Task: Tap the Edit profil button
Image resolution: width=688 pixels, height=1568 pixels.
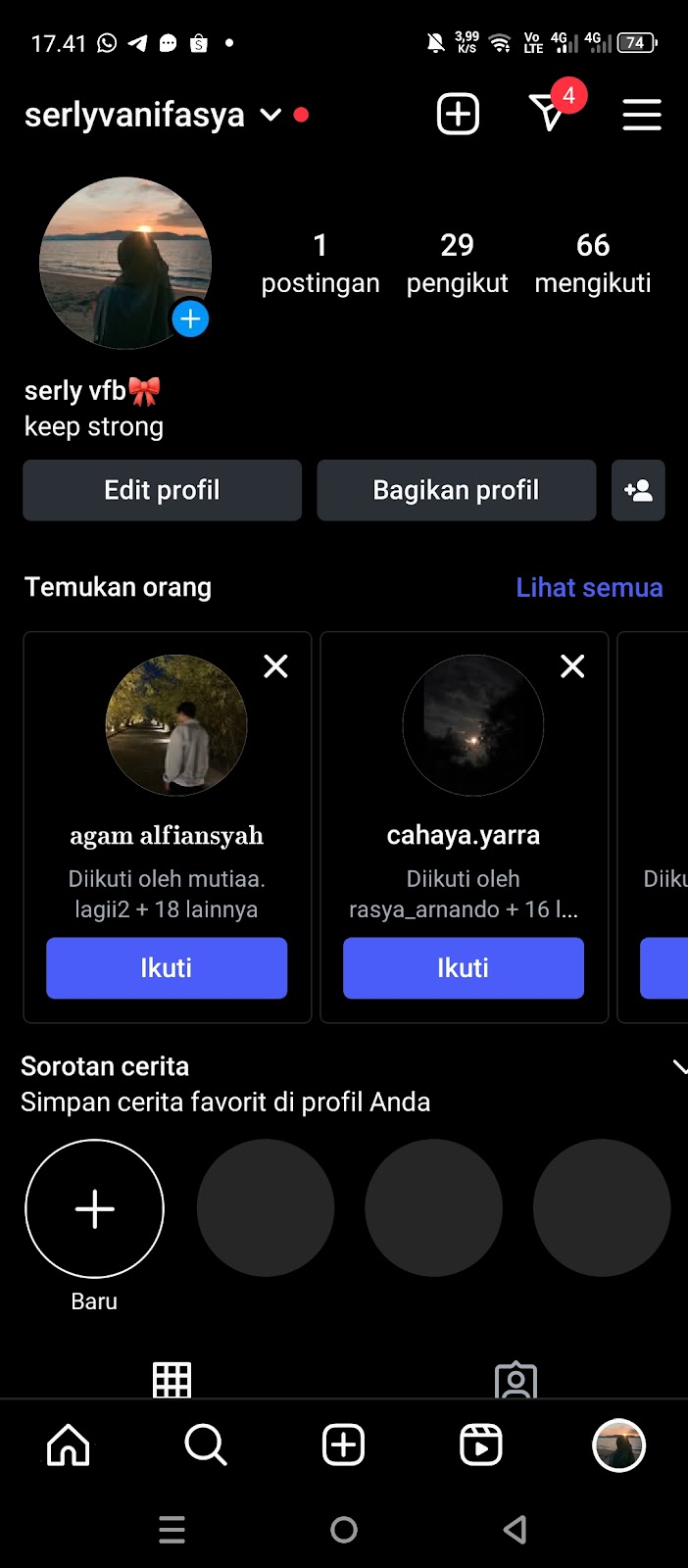Action: pyautogui.click(x=163, y=490)
